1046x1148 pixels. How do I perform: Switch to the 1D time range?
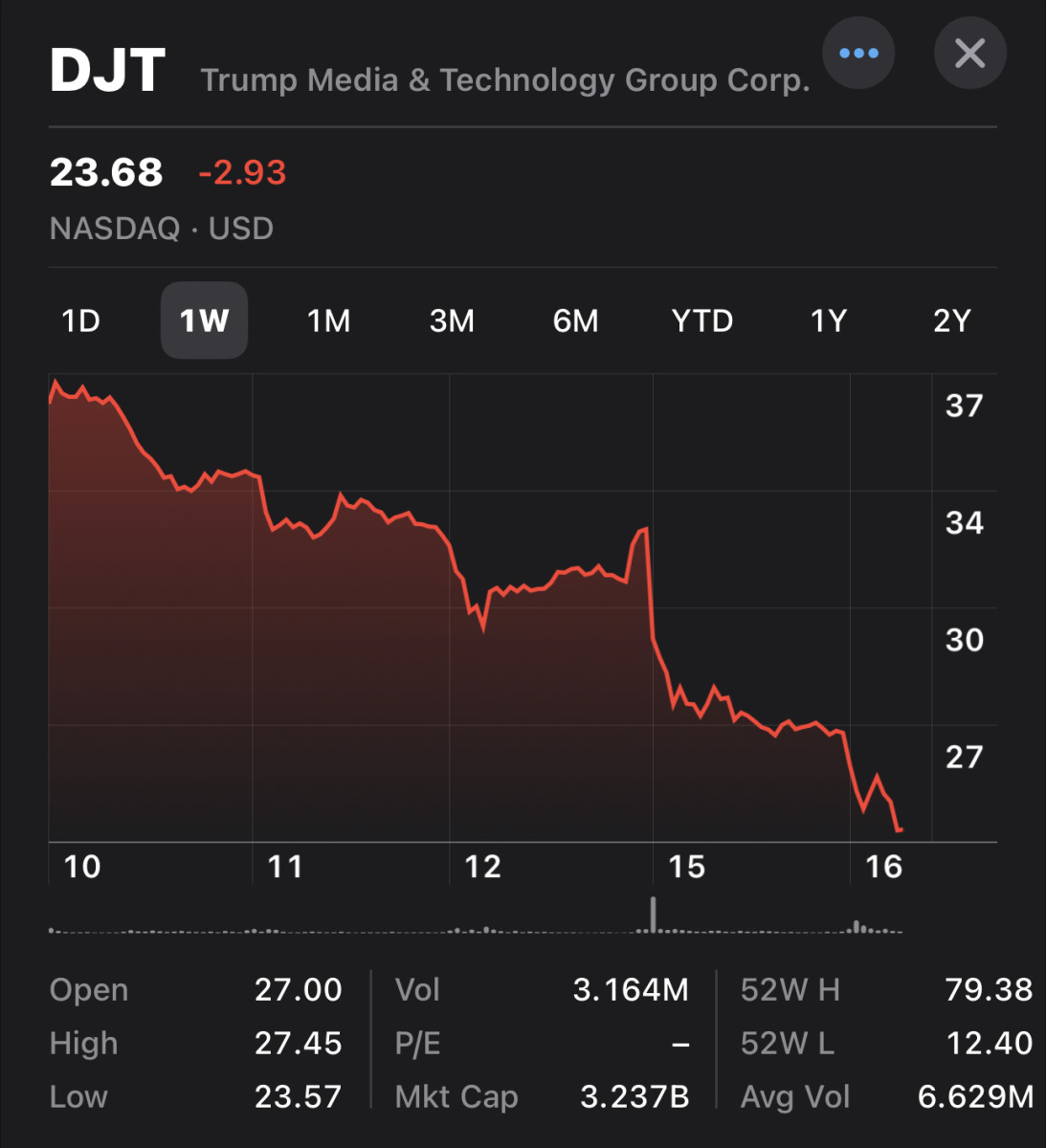tap(80, 320)
